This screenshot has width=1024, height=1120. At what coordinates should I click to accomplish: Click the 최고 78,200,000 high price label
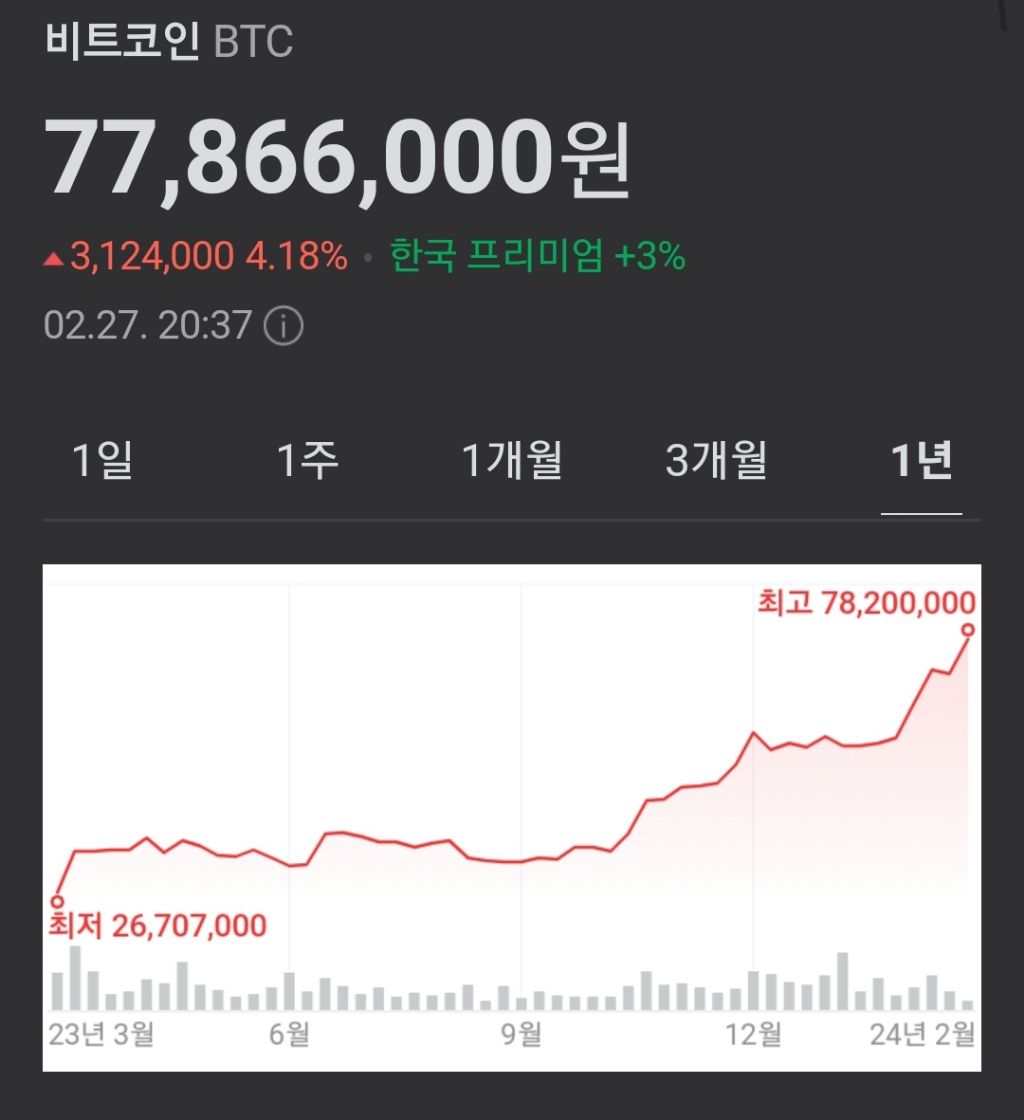tap(865, 602)
